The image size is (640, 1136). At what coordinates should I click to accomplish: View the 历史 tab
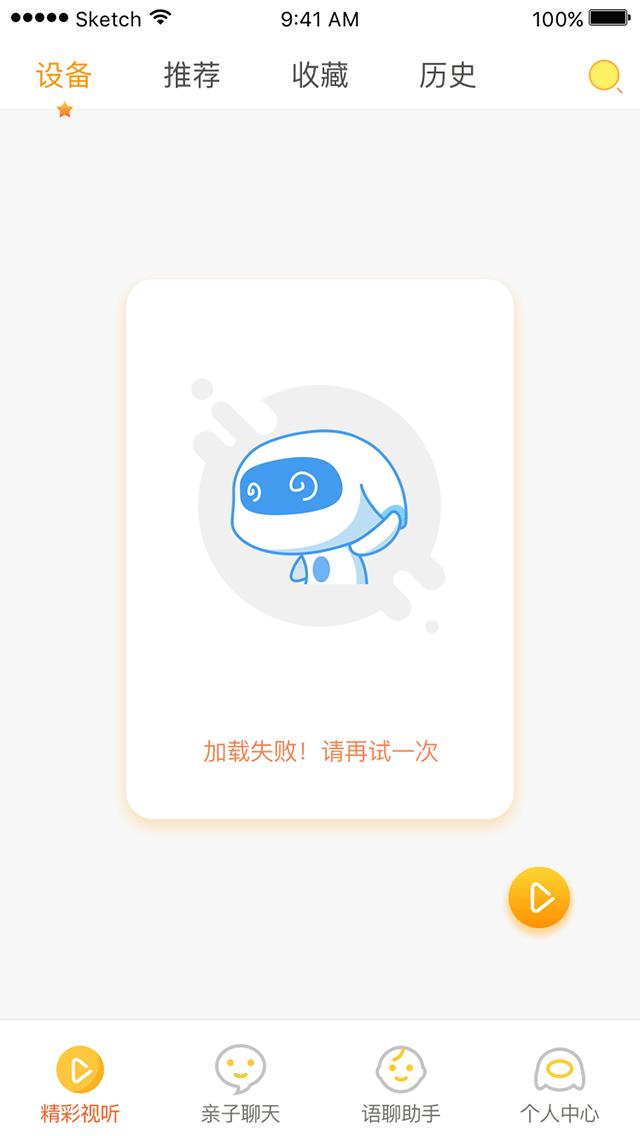(447, 76)
